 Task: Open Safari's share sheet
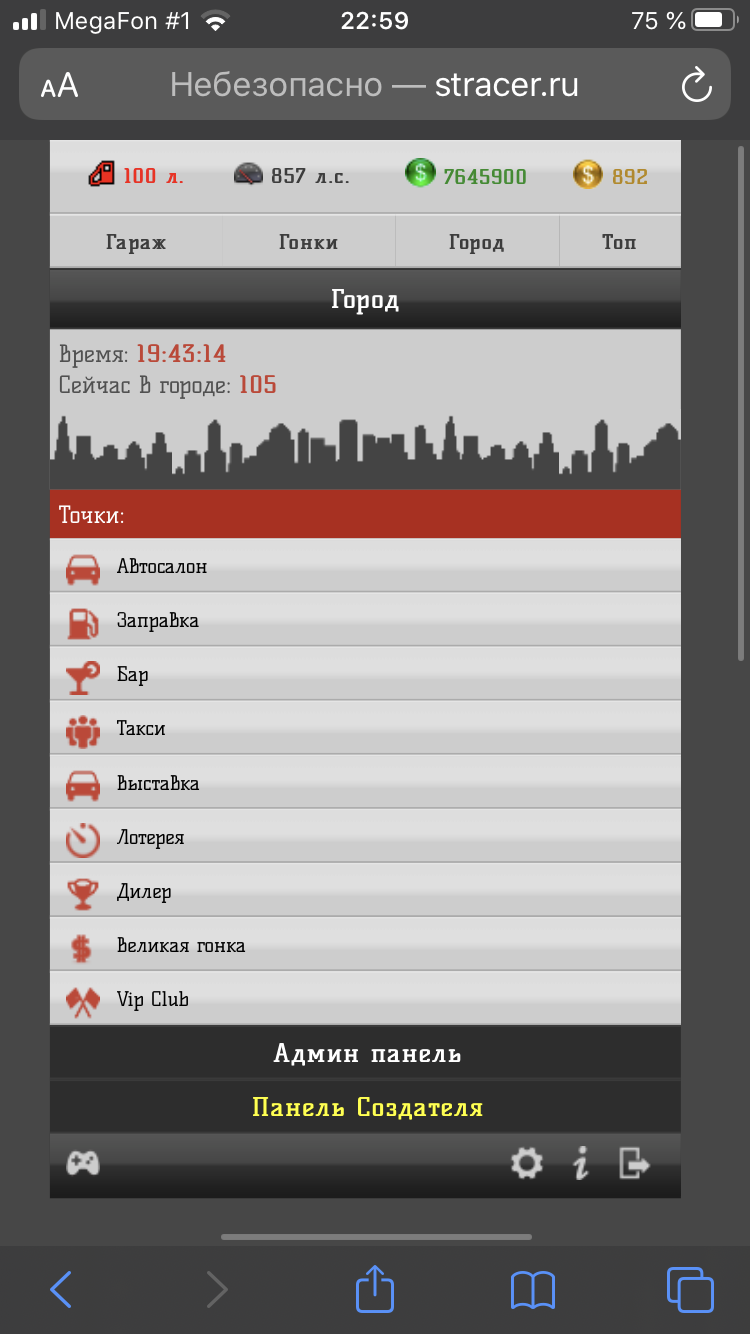pos(375,1289)
